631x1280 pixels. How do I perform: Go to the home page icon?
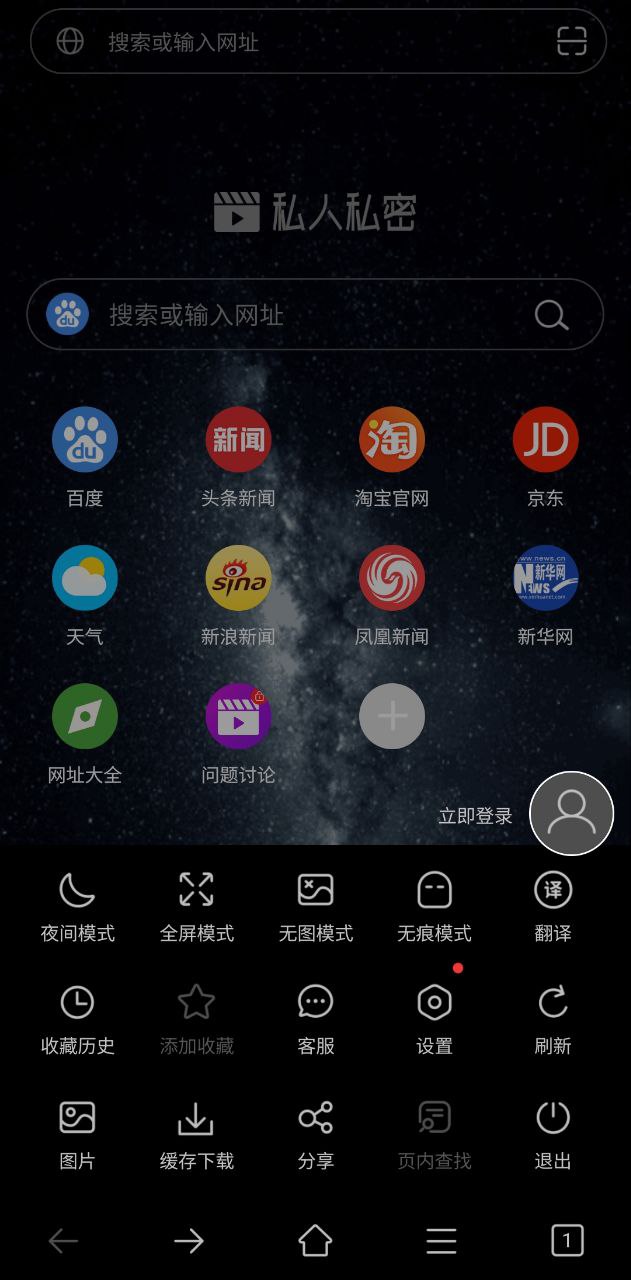pos(315,1241)
